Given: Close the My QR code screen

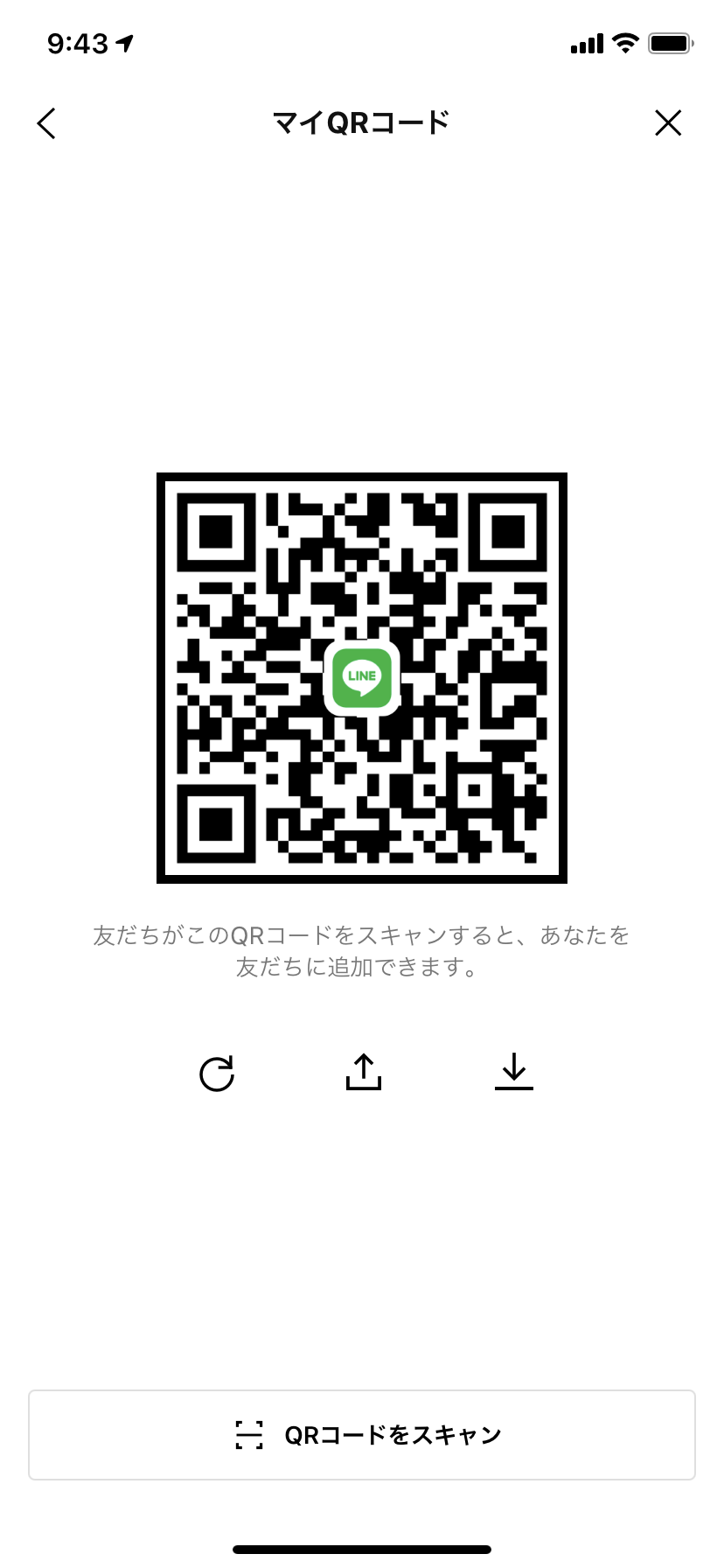Looking at the screenshot, I should [668, 123].
